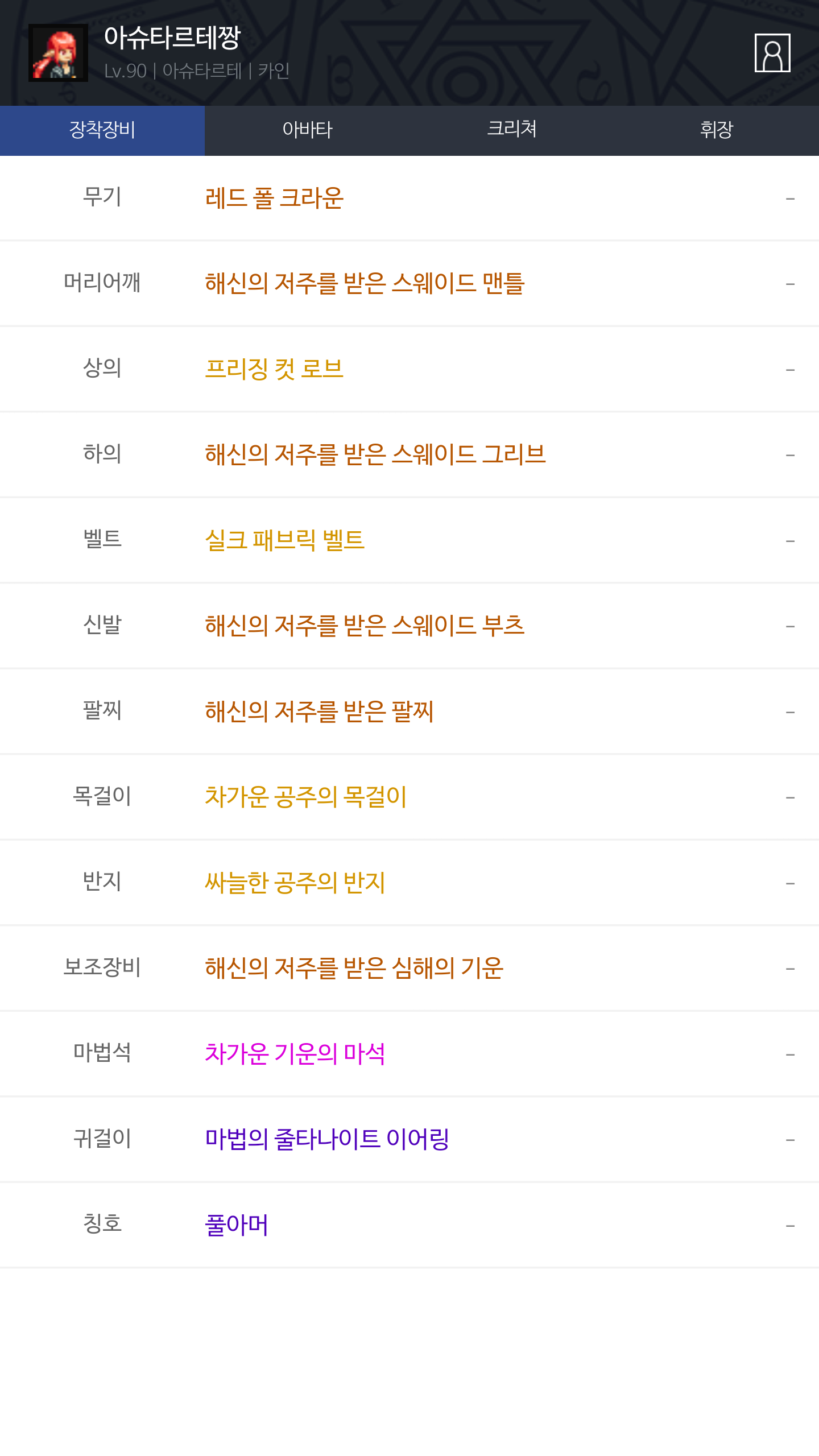The image size is (819, 1456).
Task: Switch to the 크리쳐 tab
Action: click(x=512, y=130)
